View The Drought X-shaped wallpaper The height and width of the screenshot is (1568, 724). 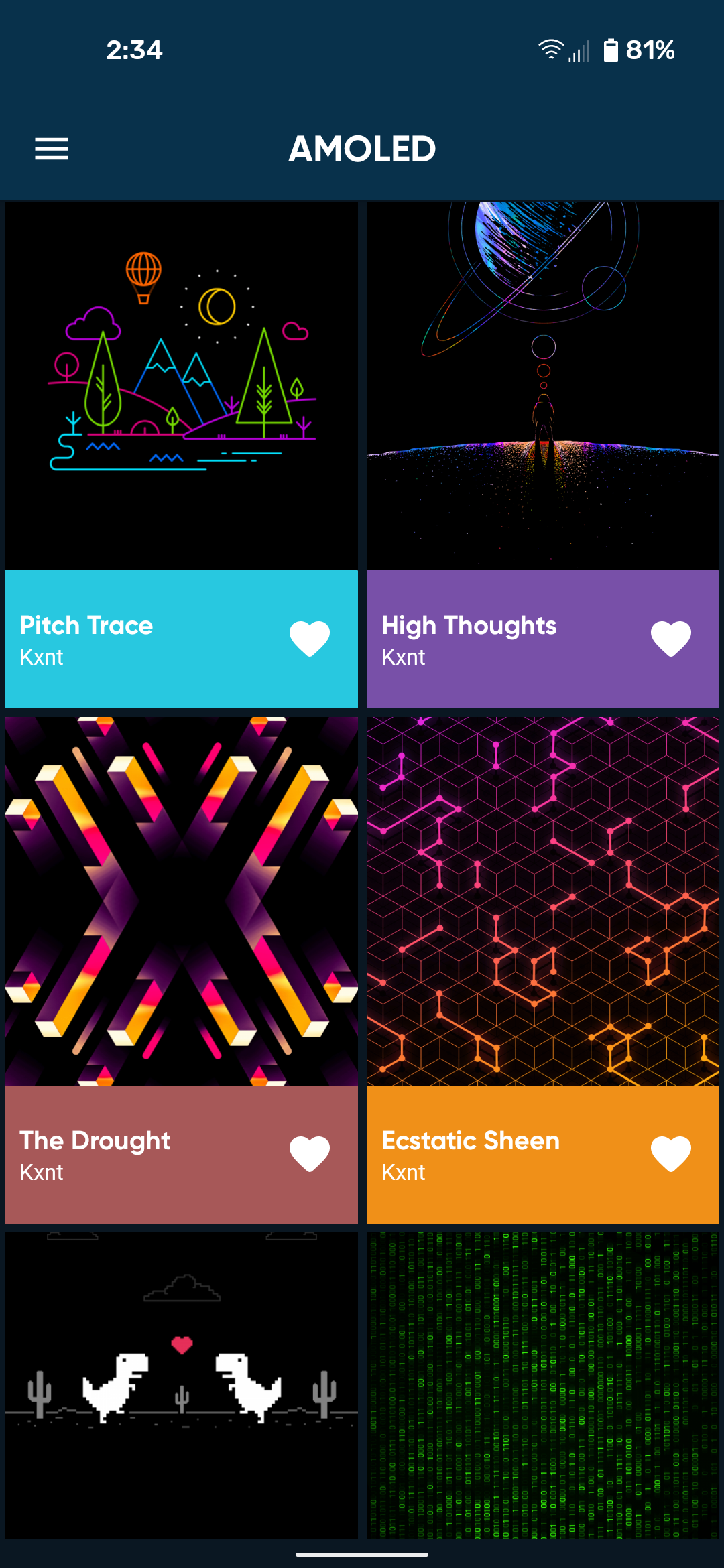pyautogui.click(x=182, y=898)
